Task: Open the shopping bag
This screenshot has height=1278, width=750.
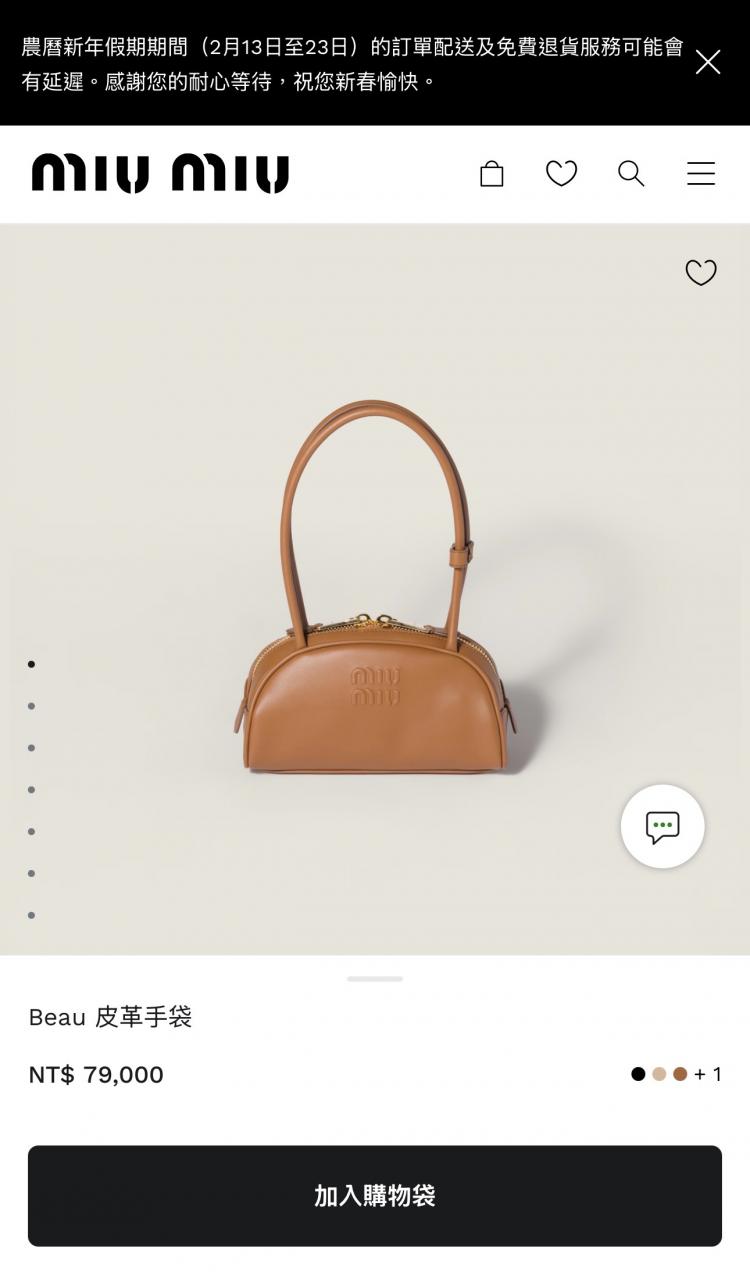Action: point(491,174)
